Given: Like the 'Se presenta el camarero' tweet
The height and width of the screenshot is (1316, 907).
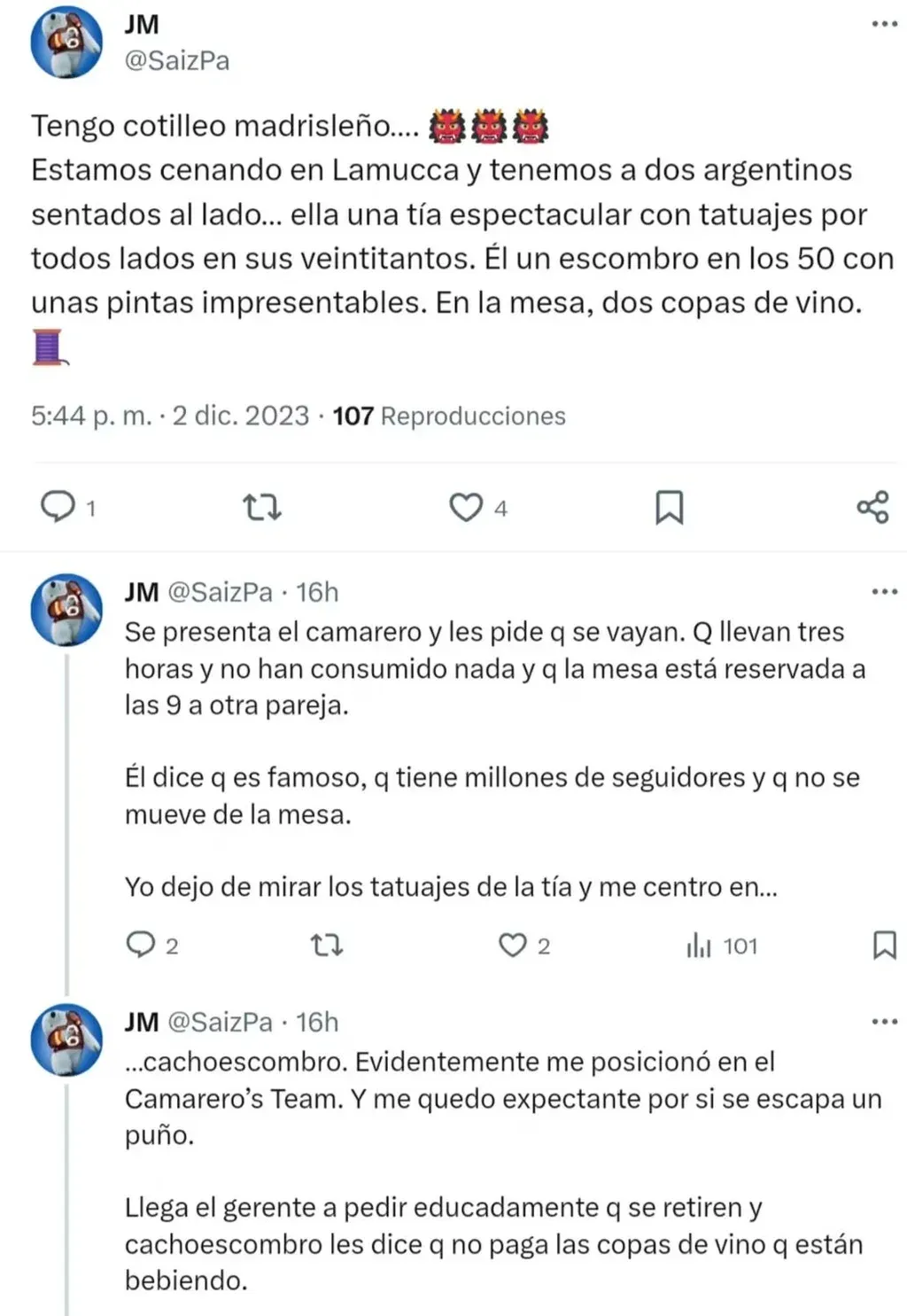Looking at the screenshot, I should (513, 946).
